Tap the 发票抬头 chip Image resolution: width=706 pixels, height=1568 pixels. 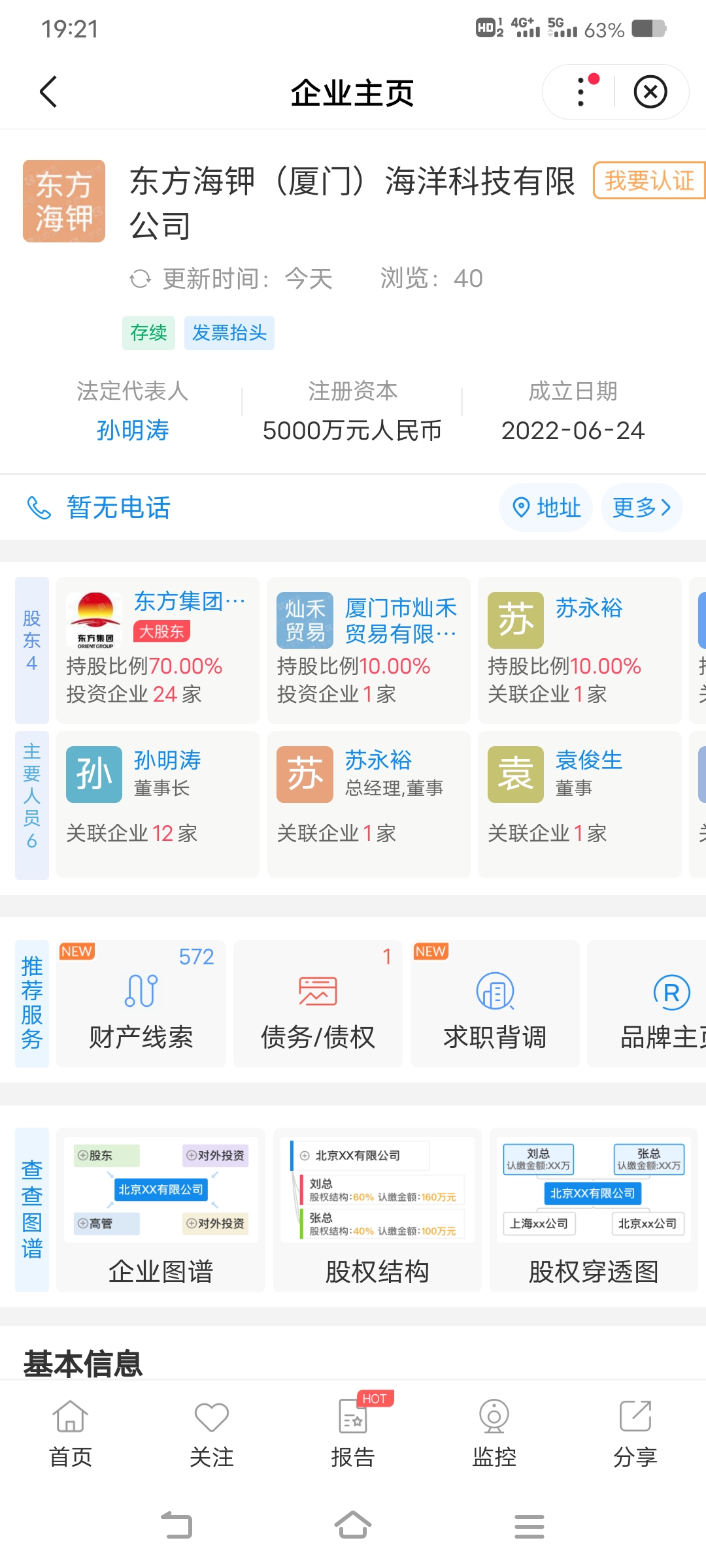click(229, 333)
